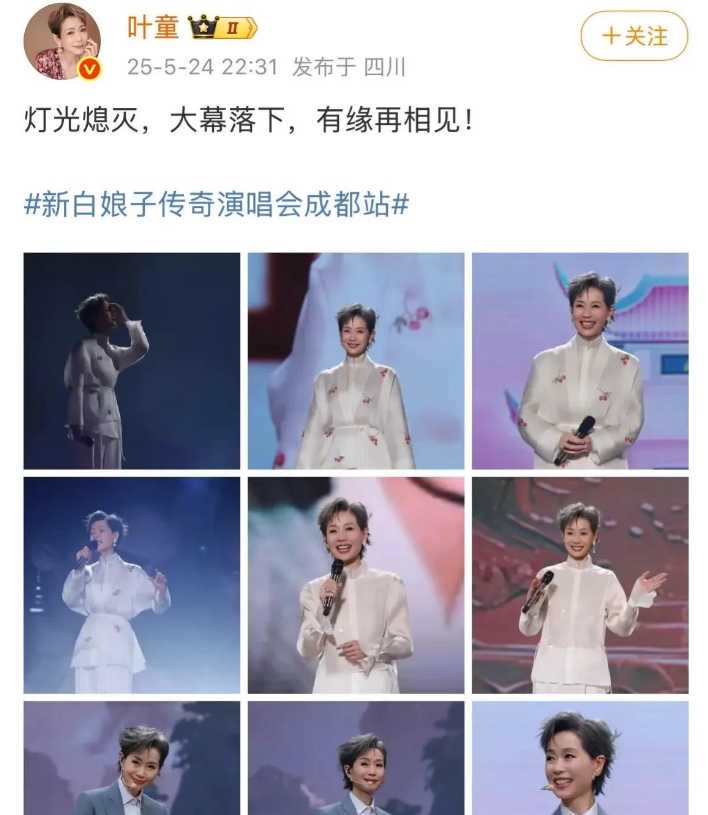Screen dimensions: 708x815
Task: Open the hashtag 新白娘子传奇演唱会成都站
Action: (x=216, y=204)
